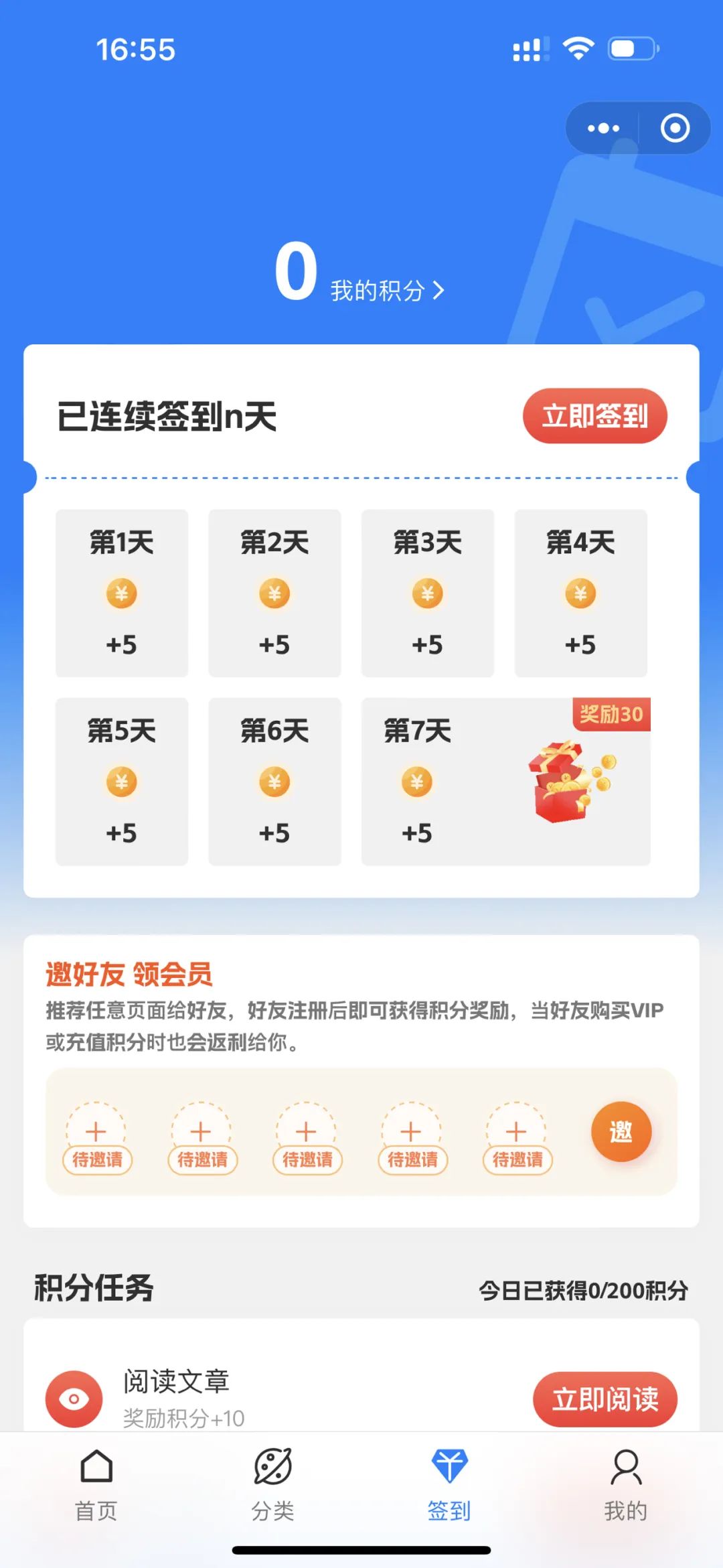Open the mini program more menu
The image size is (723, 1568).
click(603, 128)
